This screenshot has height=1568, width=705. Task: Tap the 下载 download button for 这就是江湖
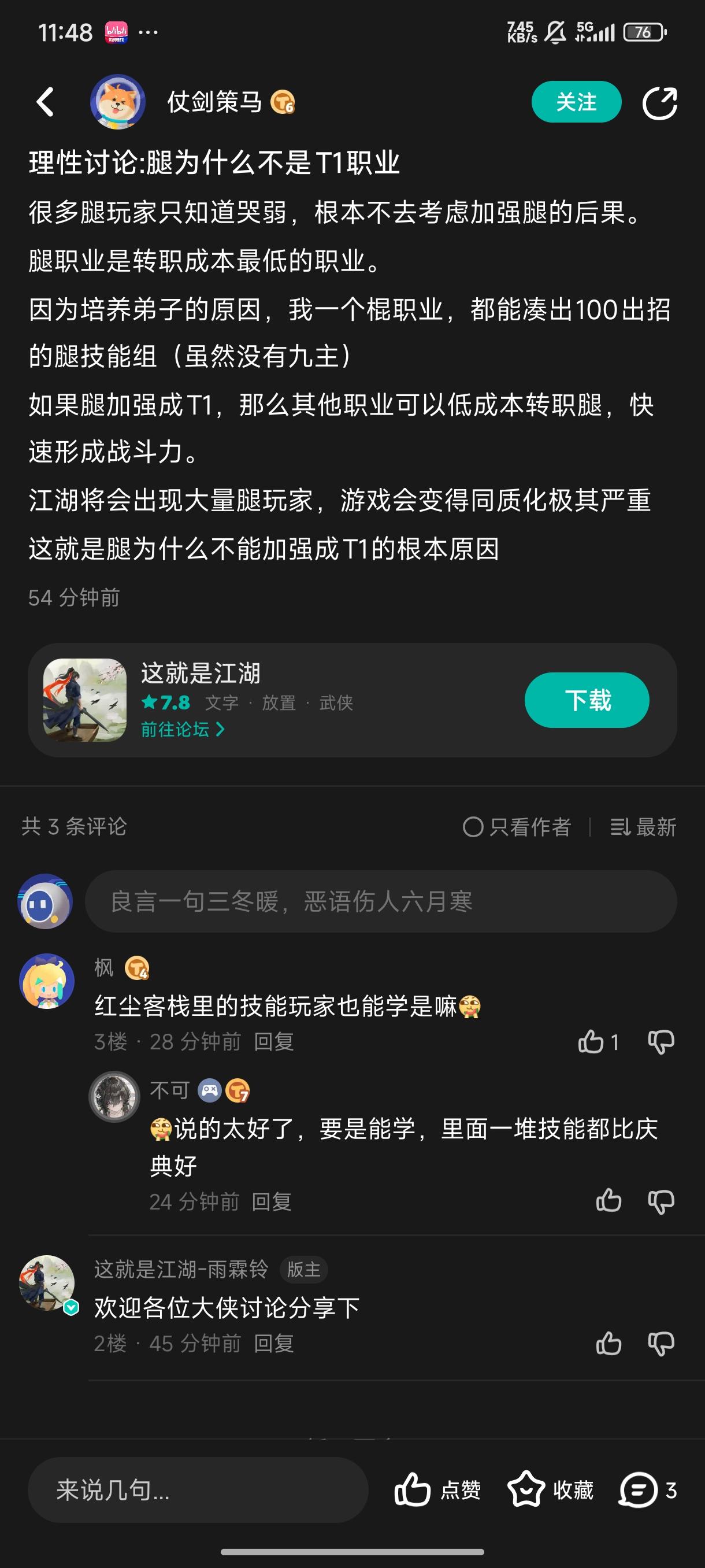(586, 700)
